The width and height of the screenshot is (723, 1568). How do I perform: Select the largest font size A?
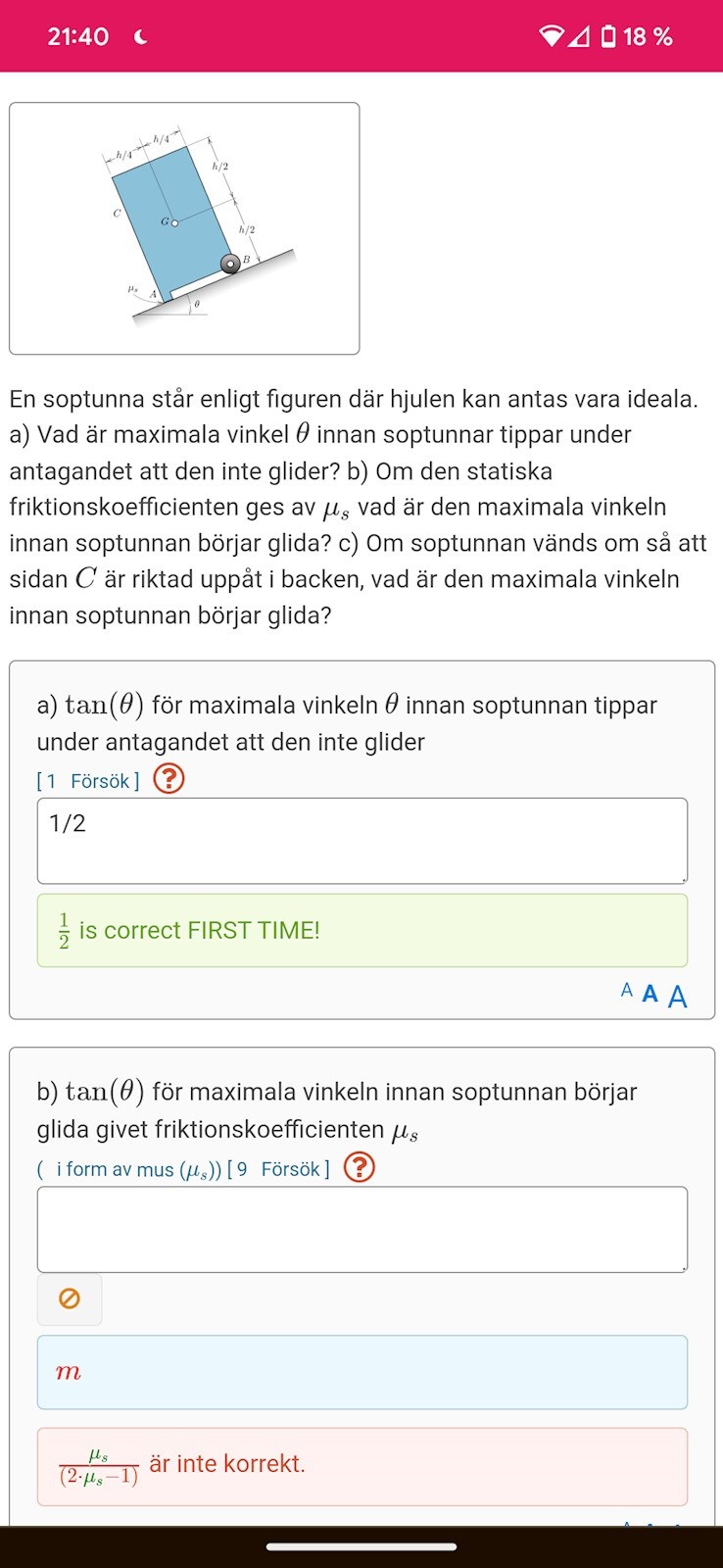pos(677,997)
